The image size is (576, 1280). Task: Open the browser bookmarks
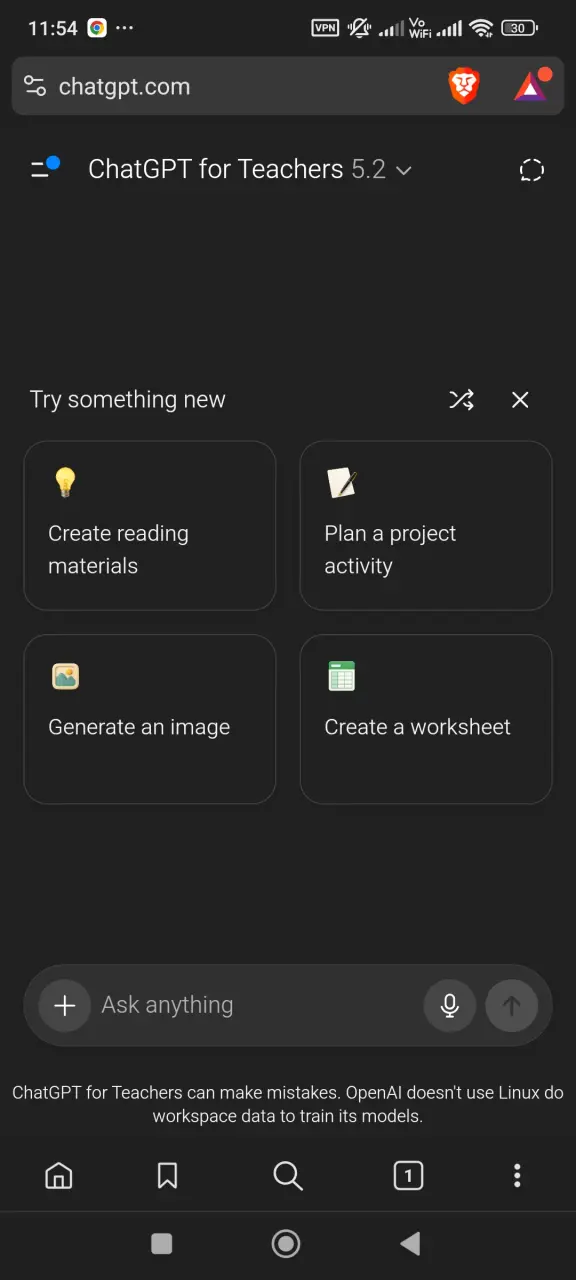[167, 1176]
